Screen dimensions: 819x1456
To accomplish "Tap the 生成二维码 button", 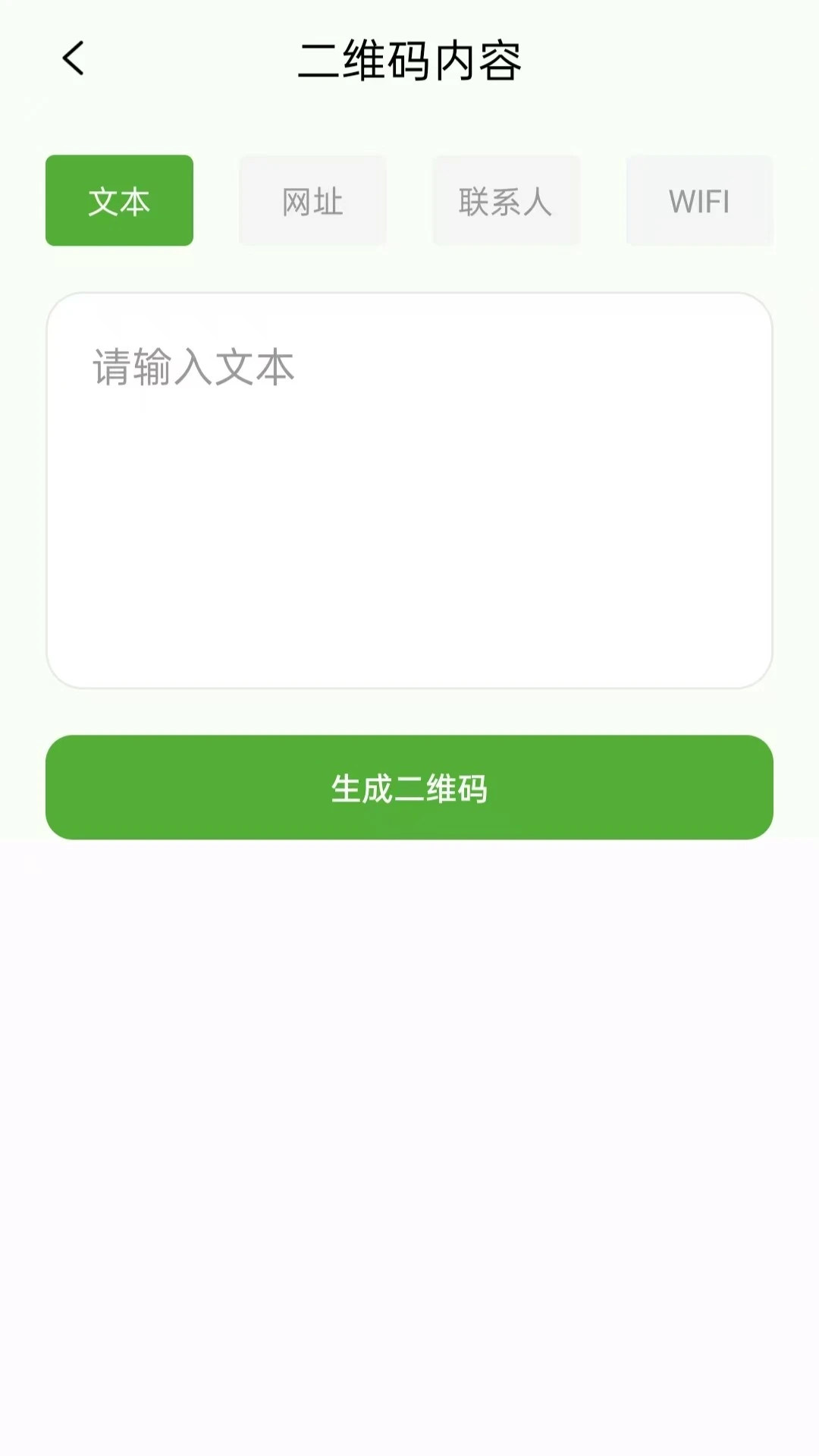I will tap(409, 787).
